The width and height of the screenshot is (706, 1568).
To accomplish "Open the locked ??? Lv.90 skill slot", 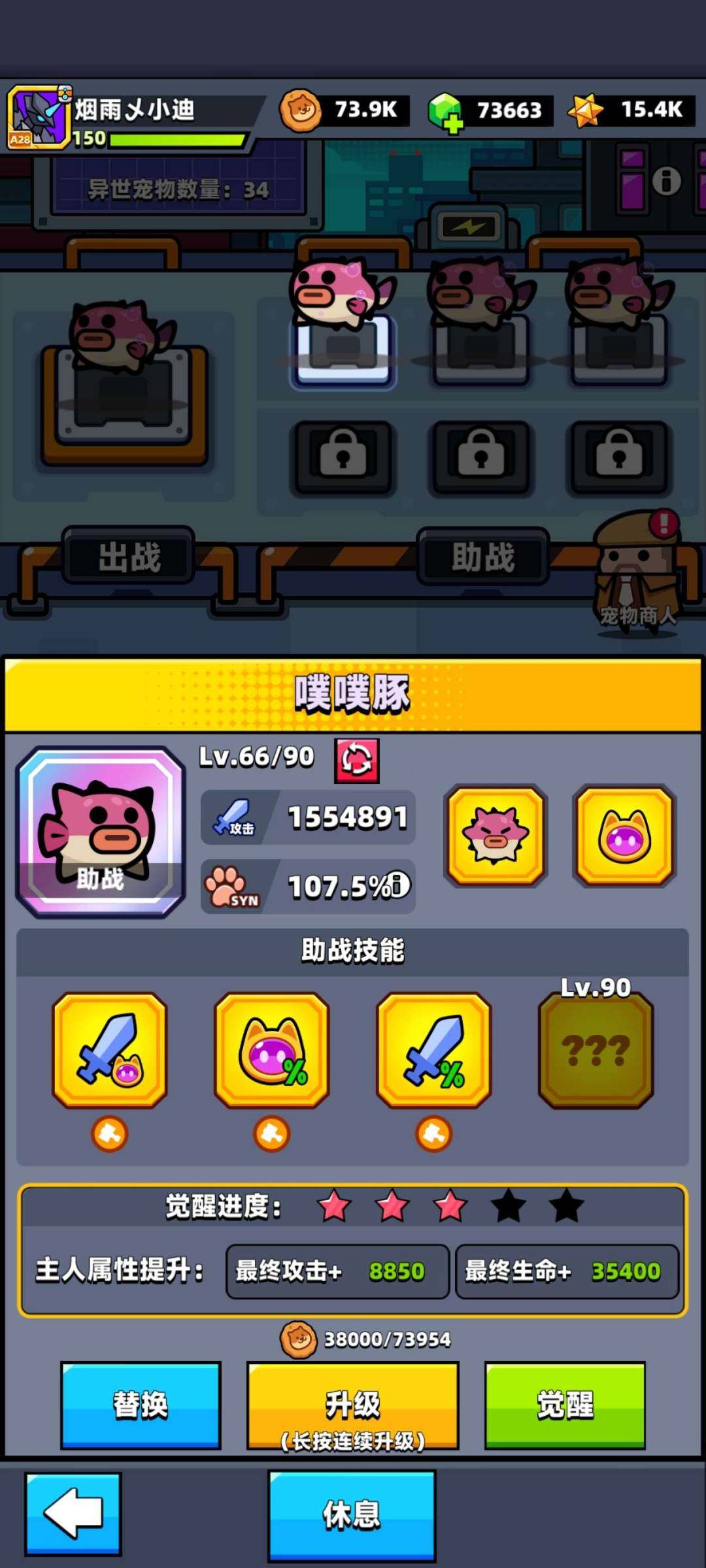I will tap(596, 1050).
